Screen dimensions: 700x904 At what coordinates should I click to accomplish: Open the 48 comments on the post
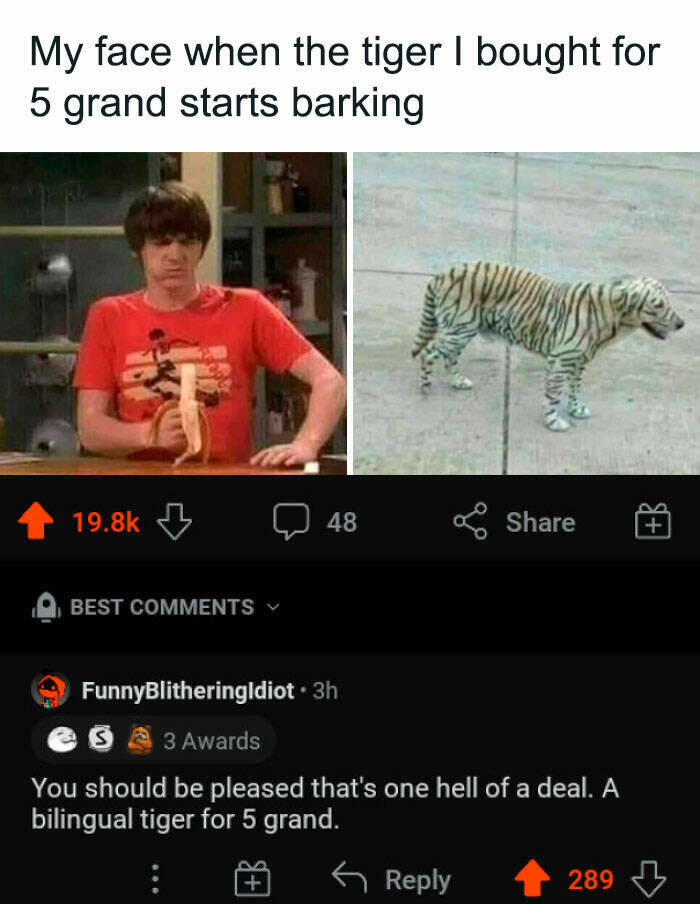316,521
